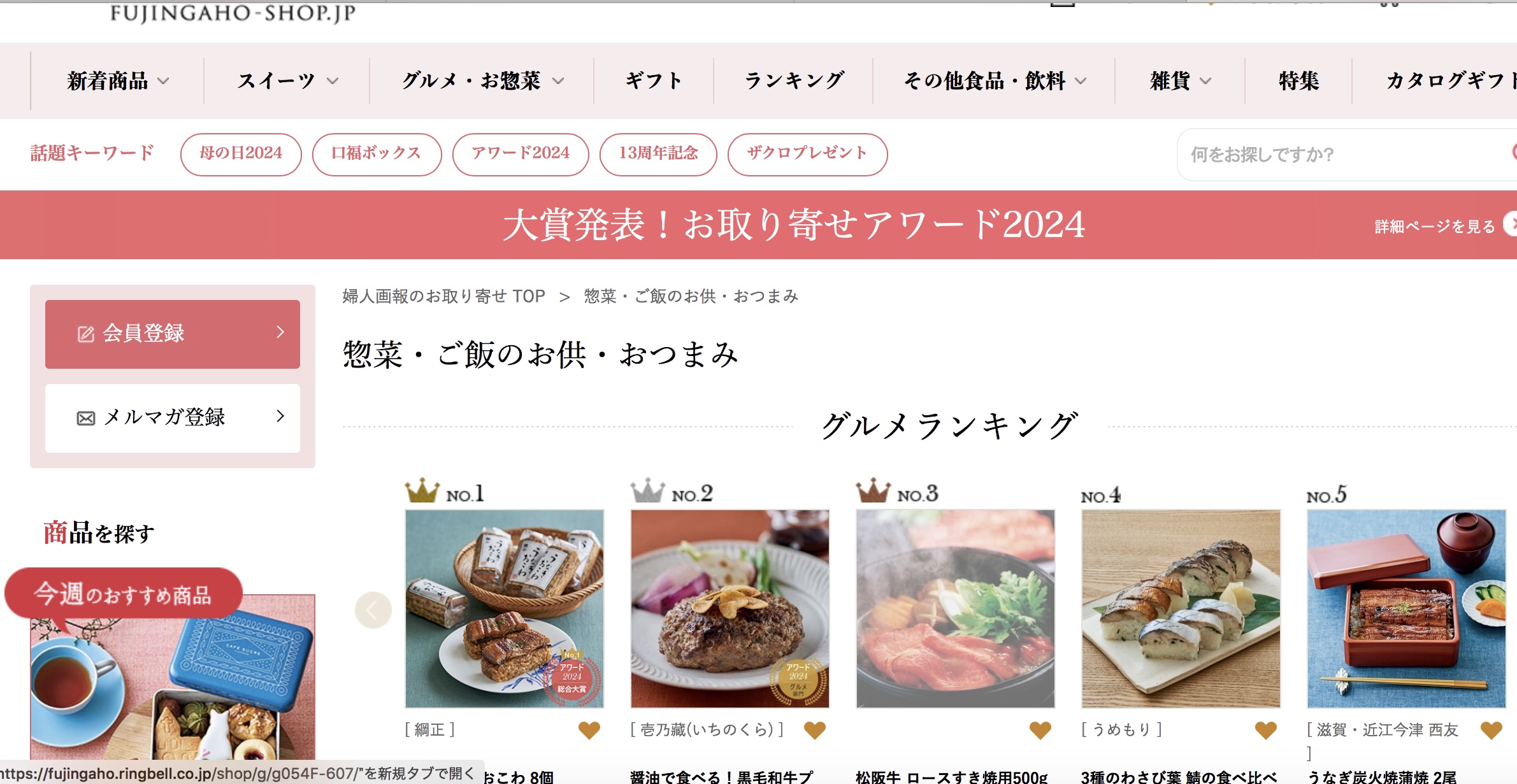Image resolution: width=1517 pixels, height=784 pixels.
Task: Go to 婦人画報のお取り寄せ TOP breadcrumb
Action: [x=443, y=296]
